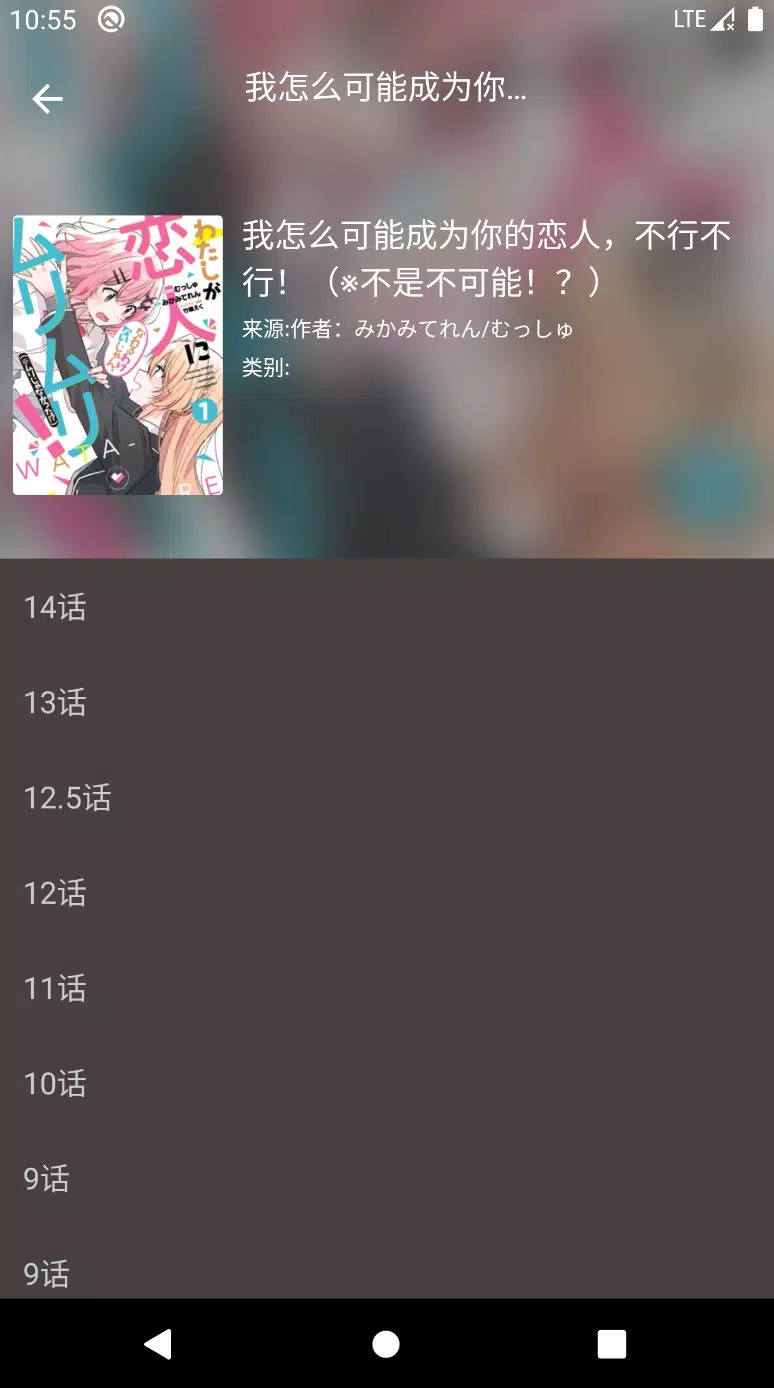This screenshot has height=1388, width=774.
Task: Tap the manga cover thumbnail
Action: coord(118,355)
